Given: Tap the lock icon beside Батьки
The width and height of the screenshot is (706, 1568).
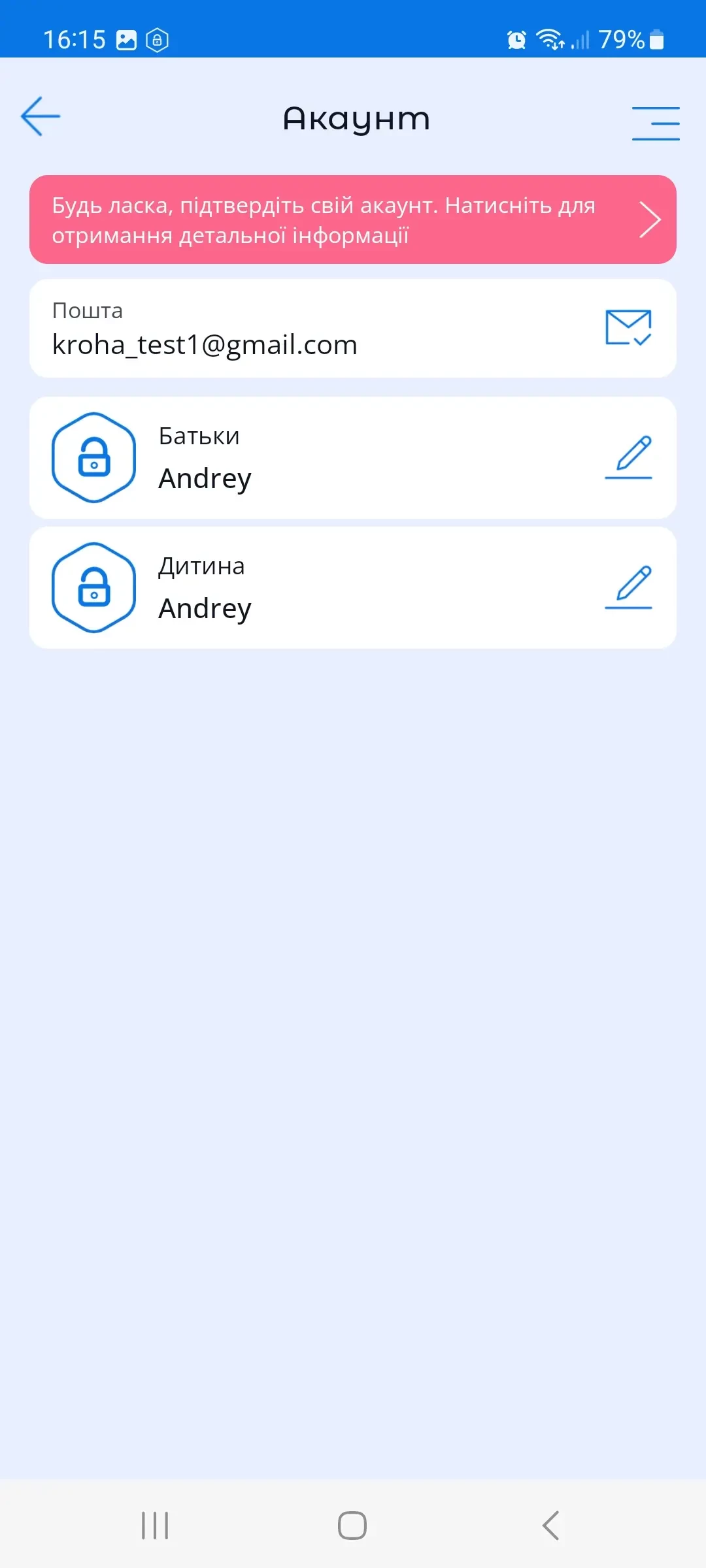Looking at the screenshot, I should point(94,457).
